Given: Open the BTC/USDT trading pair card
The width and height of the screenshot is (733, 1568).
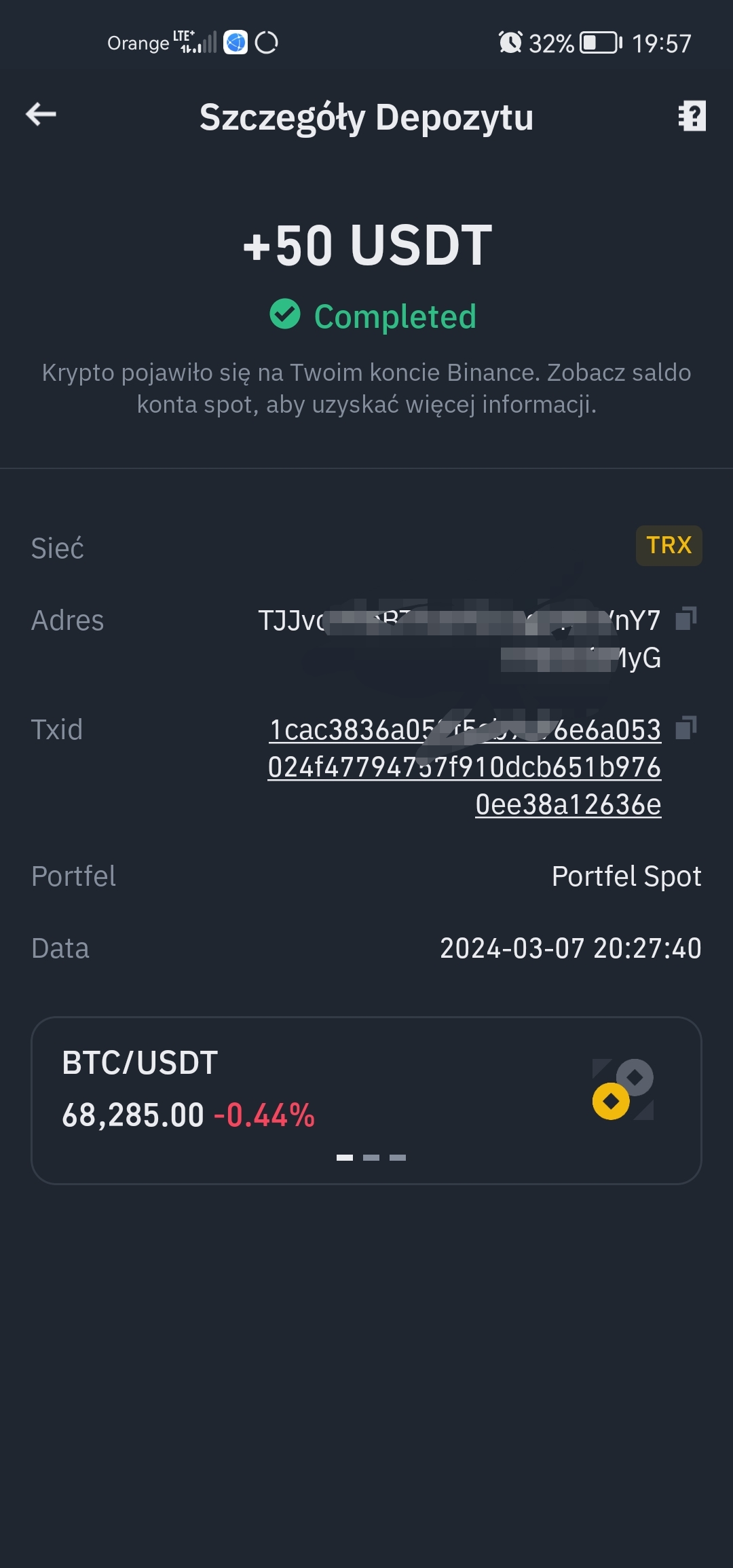Looking at the screenshot, I should tap(366, 1100).
